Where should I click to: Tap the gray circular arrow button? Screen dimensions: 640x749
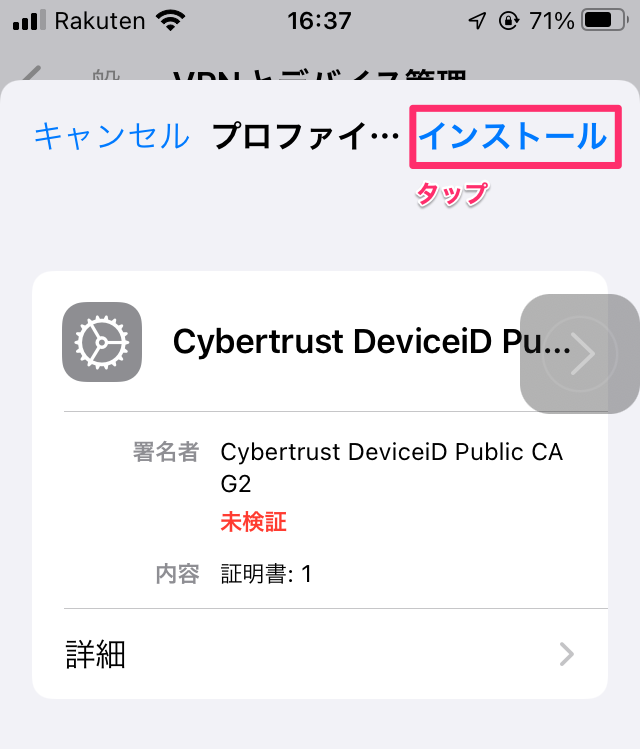click(581, 354)
